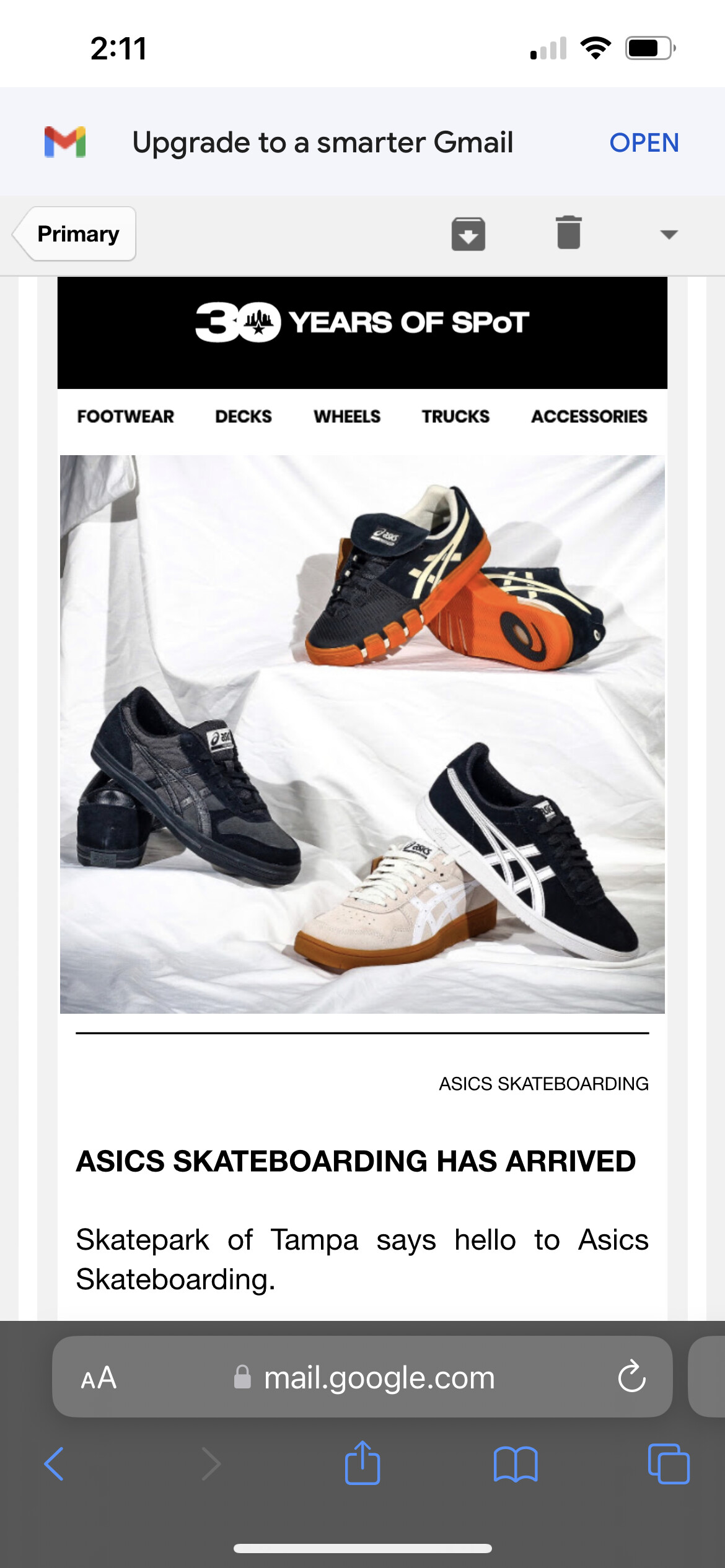This screenshot has height=1568, width=725.
Task: Share this page from the Safari toolbar
Action: click(x=362, y=1463)
